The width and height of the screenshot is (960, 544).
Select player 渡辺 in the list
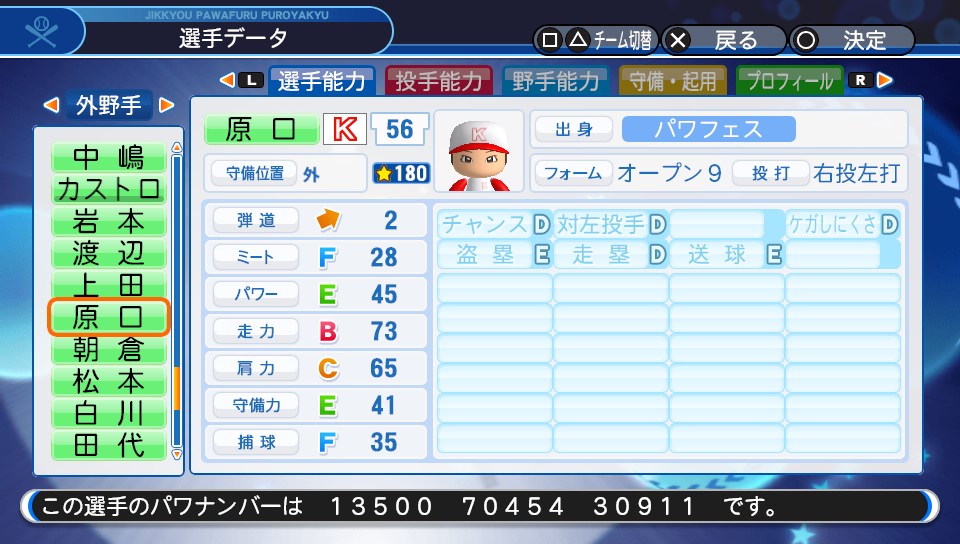[109, 254]
